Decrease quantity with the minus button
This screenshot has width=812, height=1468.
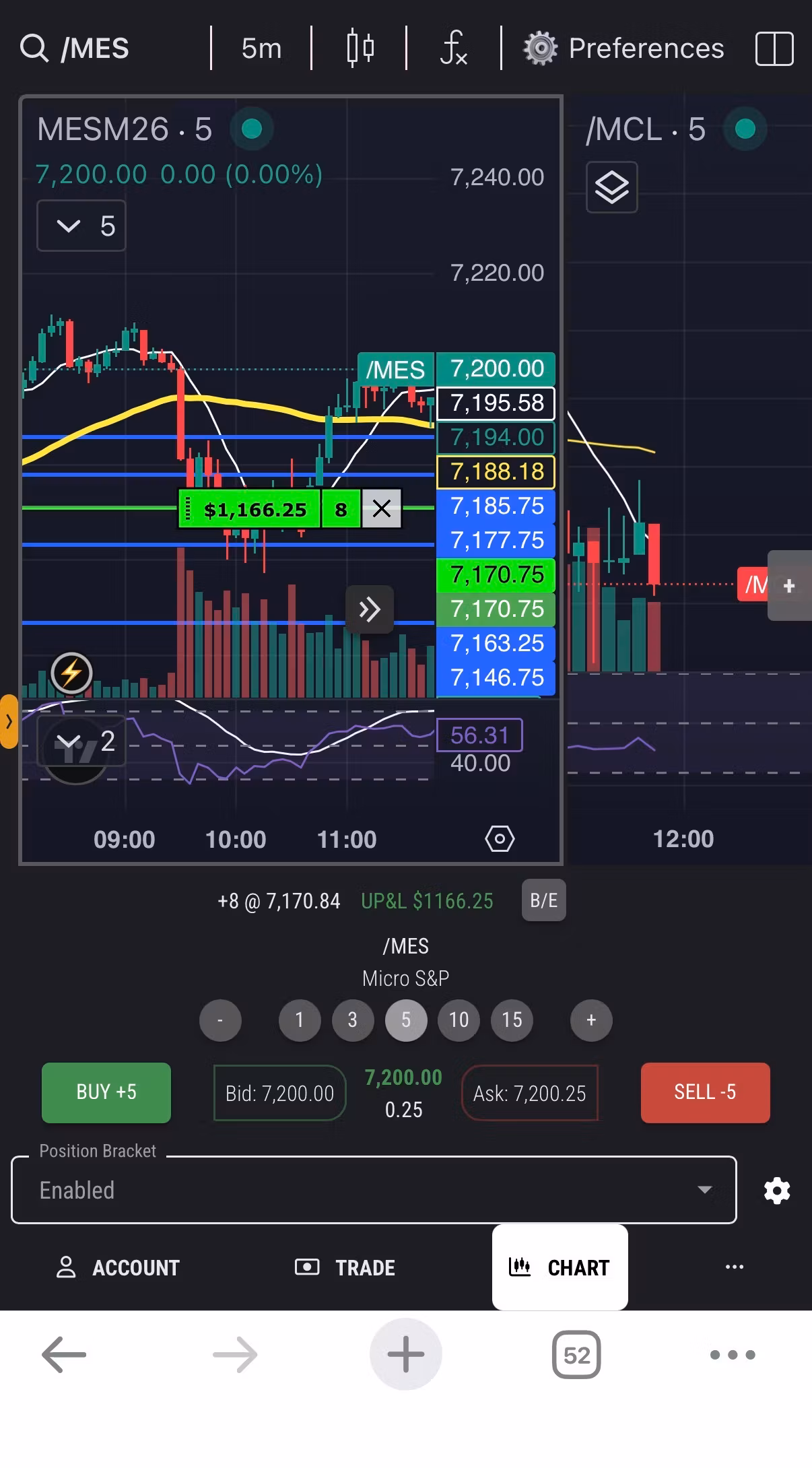(x=220, y=1020)
